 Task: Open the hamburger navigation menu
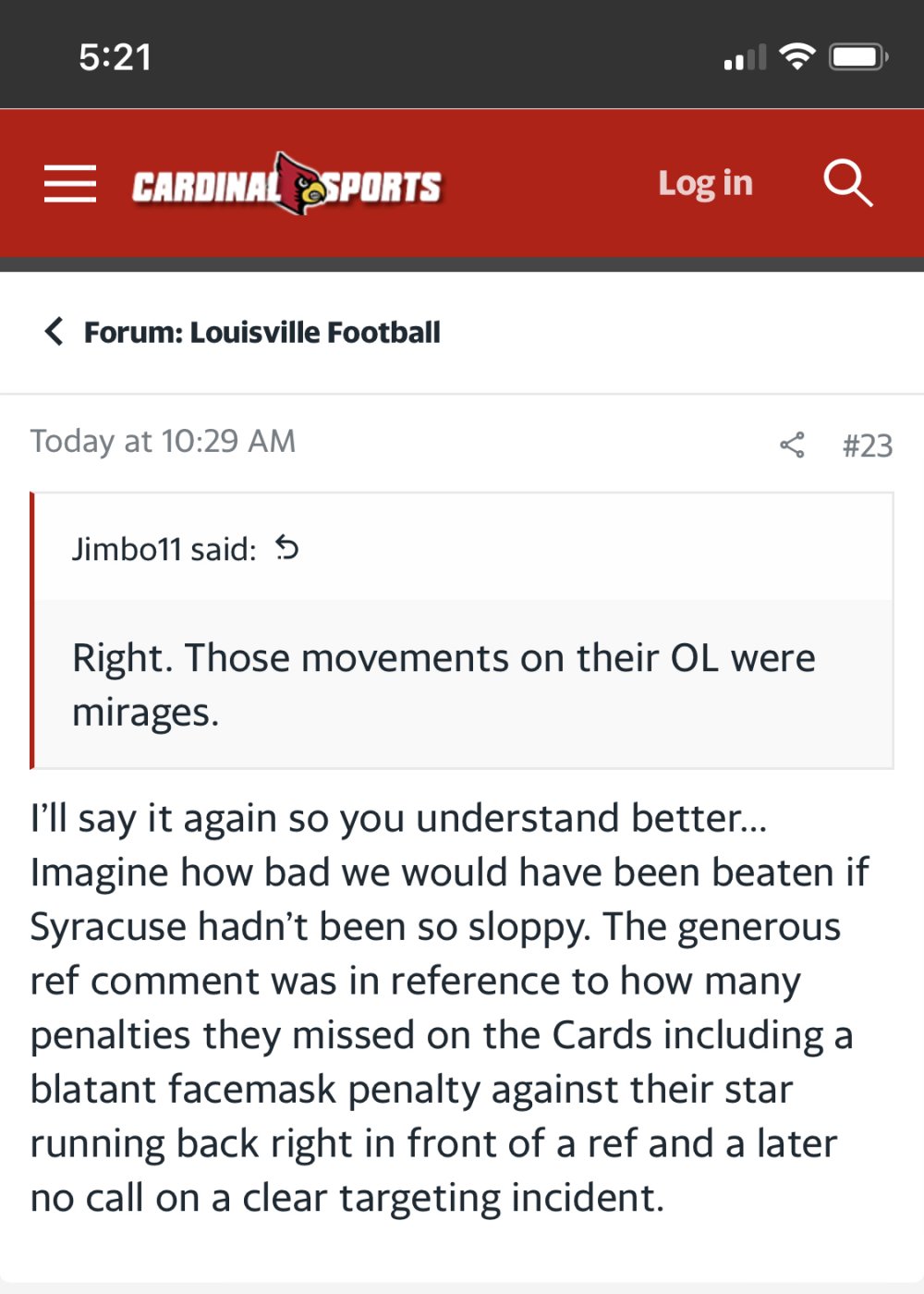pos(70,184)
